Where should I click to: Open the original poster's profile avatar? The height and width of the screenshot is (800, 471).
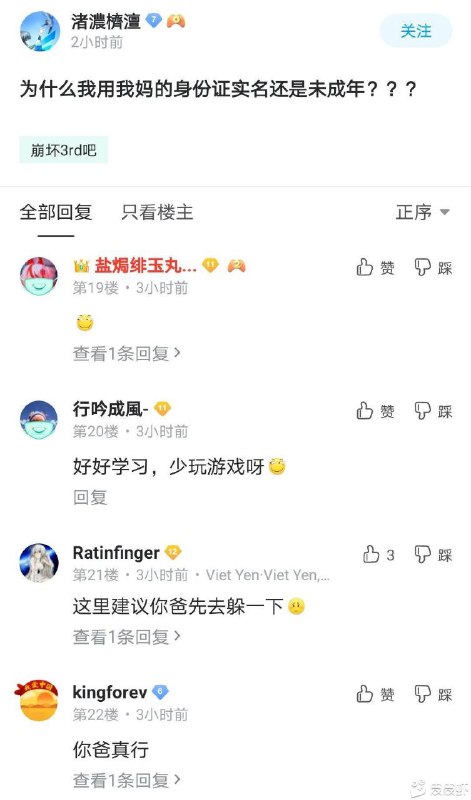40,31
